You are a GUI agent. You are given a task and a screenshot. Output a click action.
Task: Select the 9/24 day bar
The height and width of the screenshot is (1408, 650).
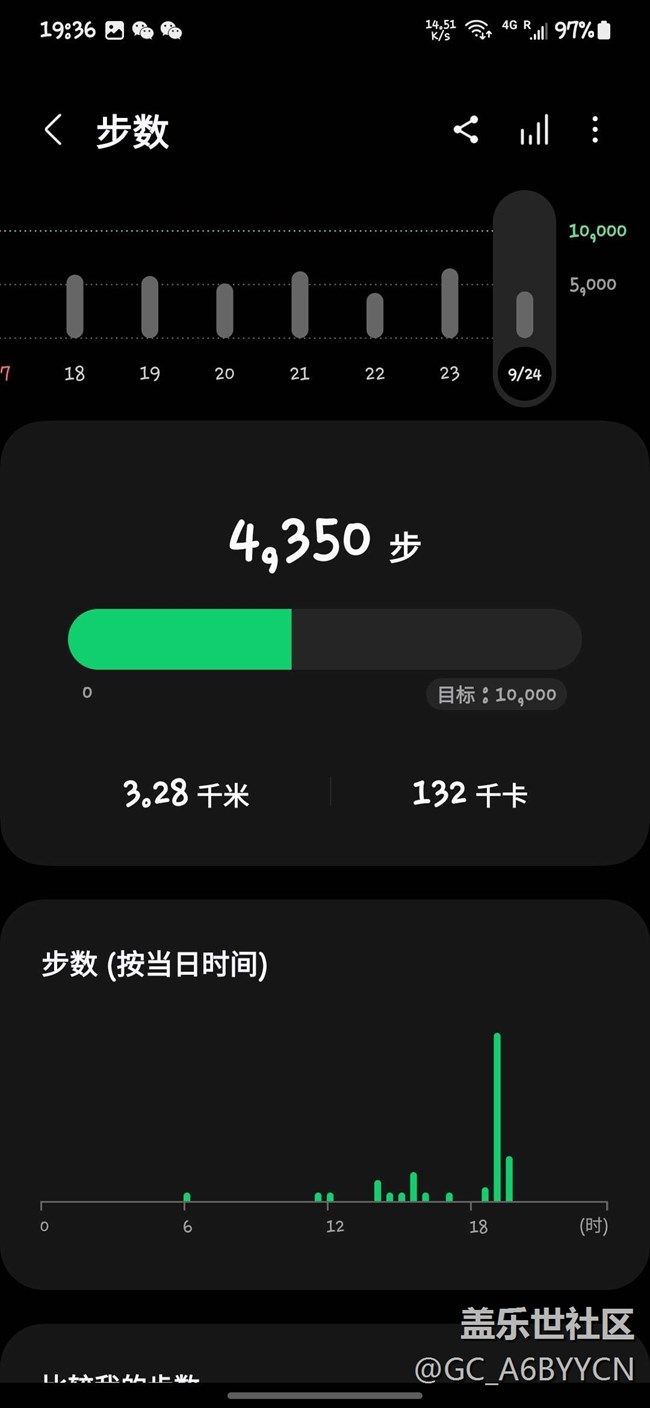tap(524, 314)
